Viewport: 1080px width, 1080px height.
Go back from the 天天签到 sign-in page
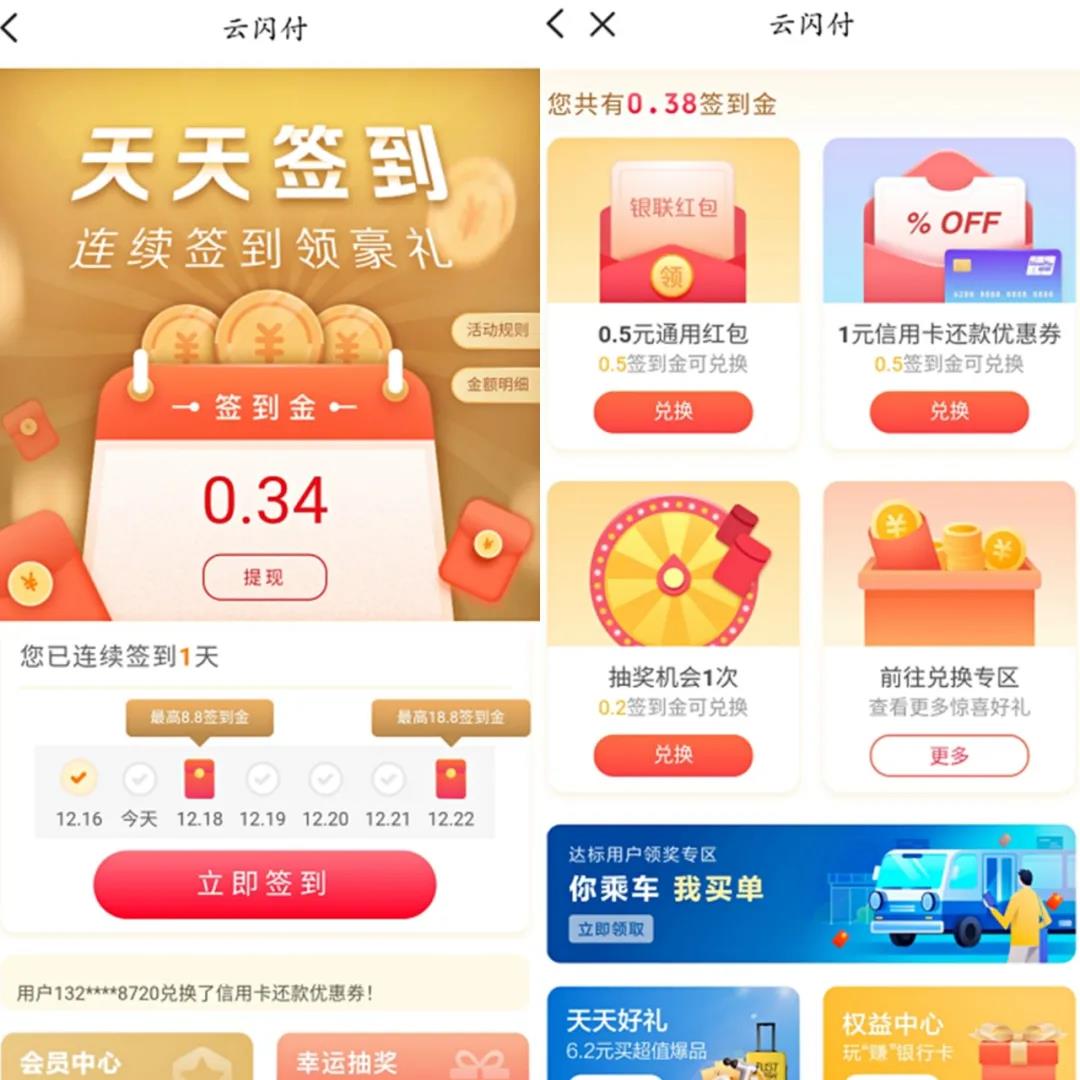tap(11, 28)
